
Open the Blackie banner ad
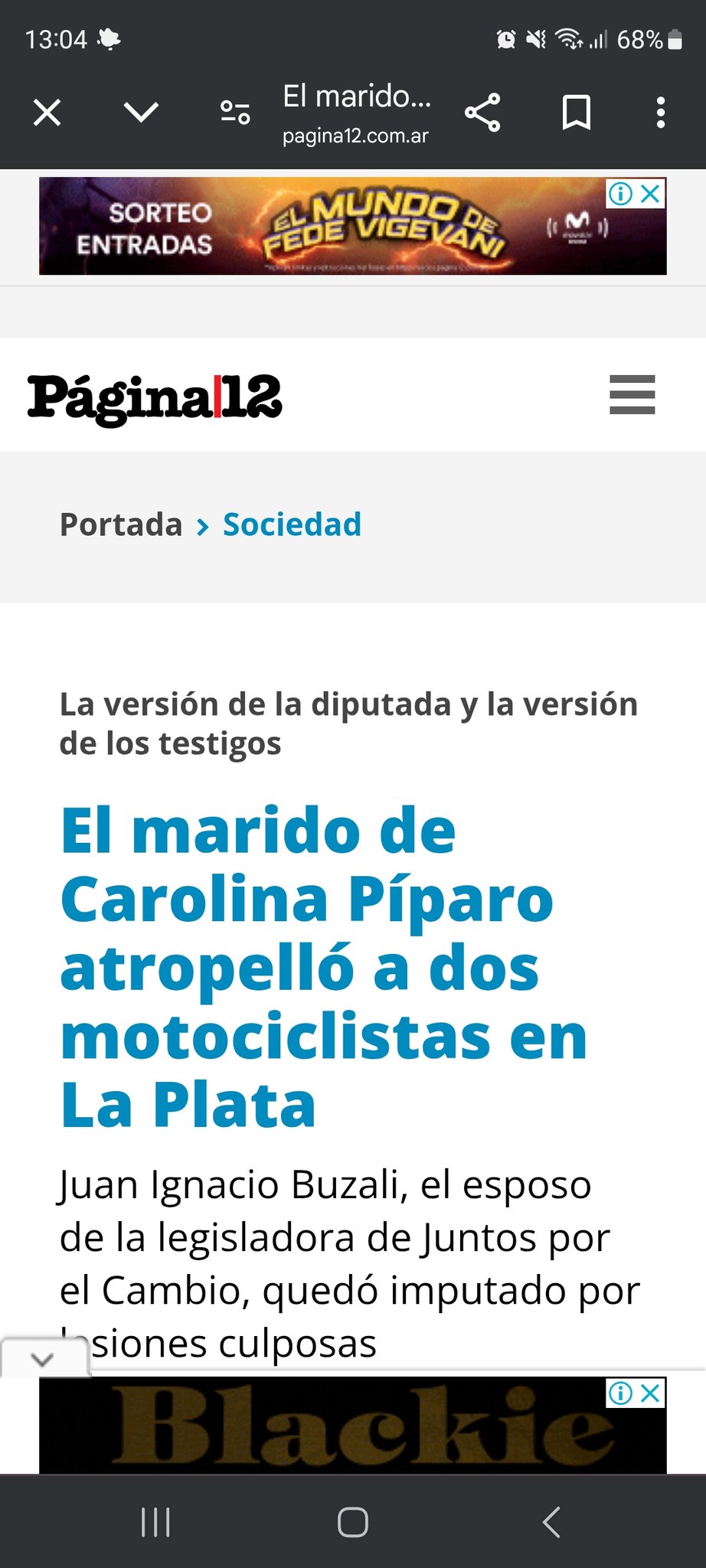322,1426
